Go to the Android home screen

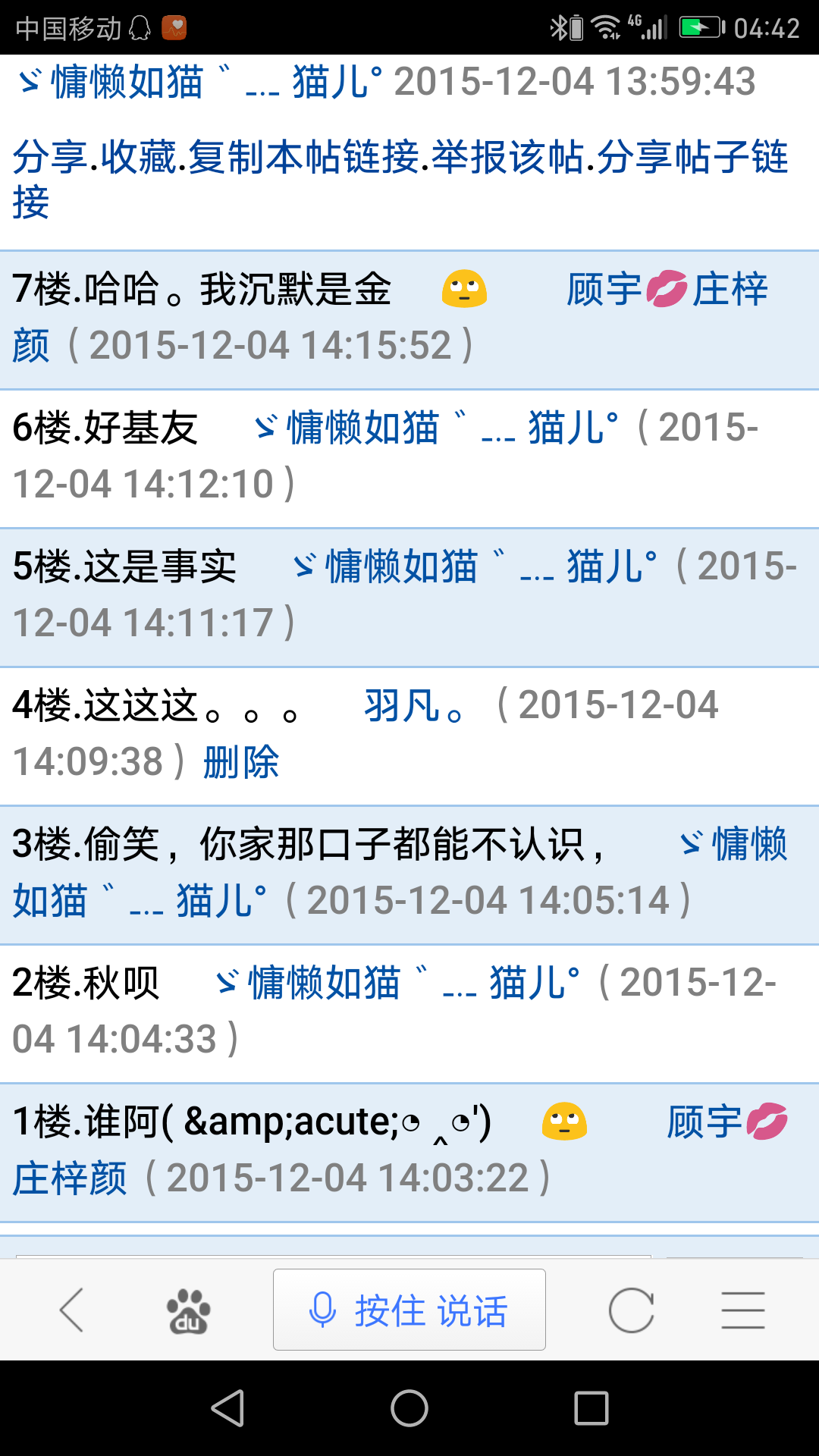pos(409,1408)
